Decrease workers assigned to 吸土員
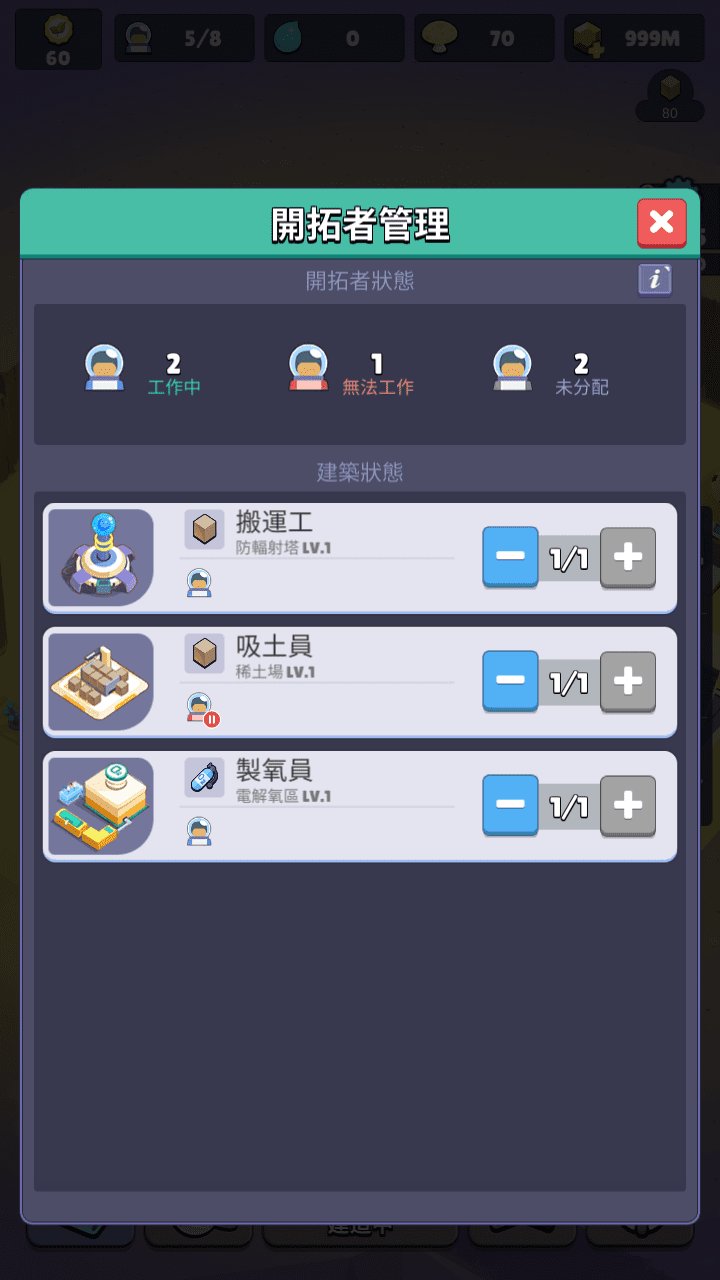Viewport: 720px width, 1280px height. pos(510,681)
